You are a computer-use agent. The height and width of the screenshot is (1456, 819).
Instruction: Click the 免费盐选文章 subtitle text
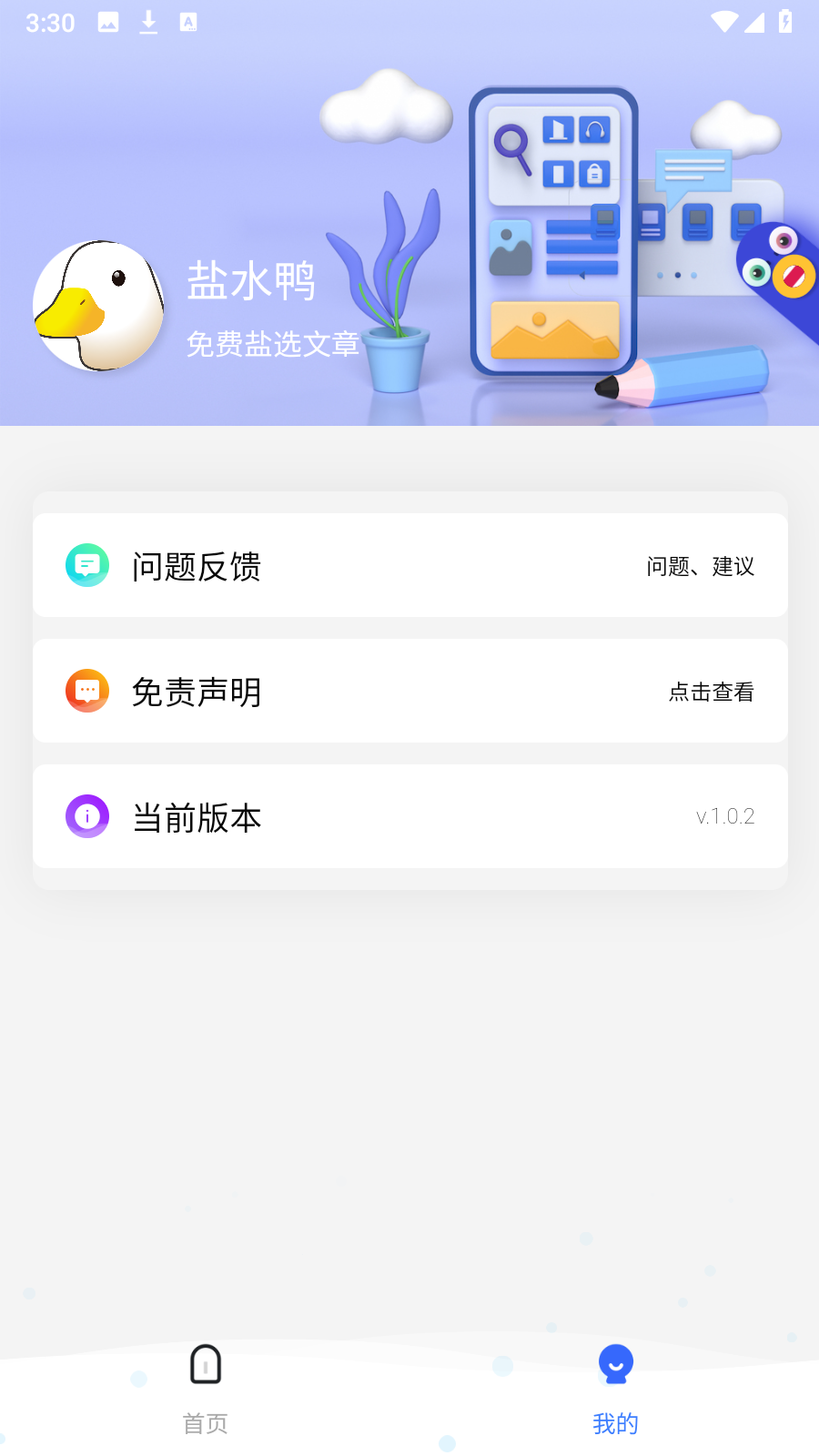(x=273, y=347)
